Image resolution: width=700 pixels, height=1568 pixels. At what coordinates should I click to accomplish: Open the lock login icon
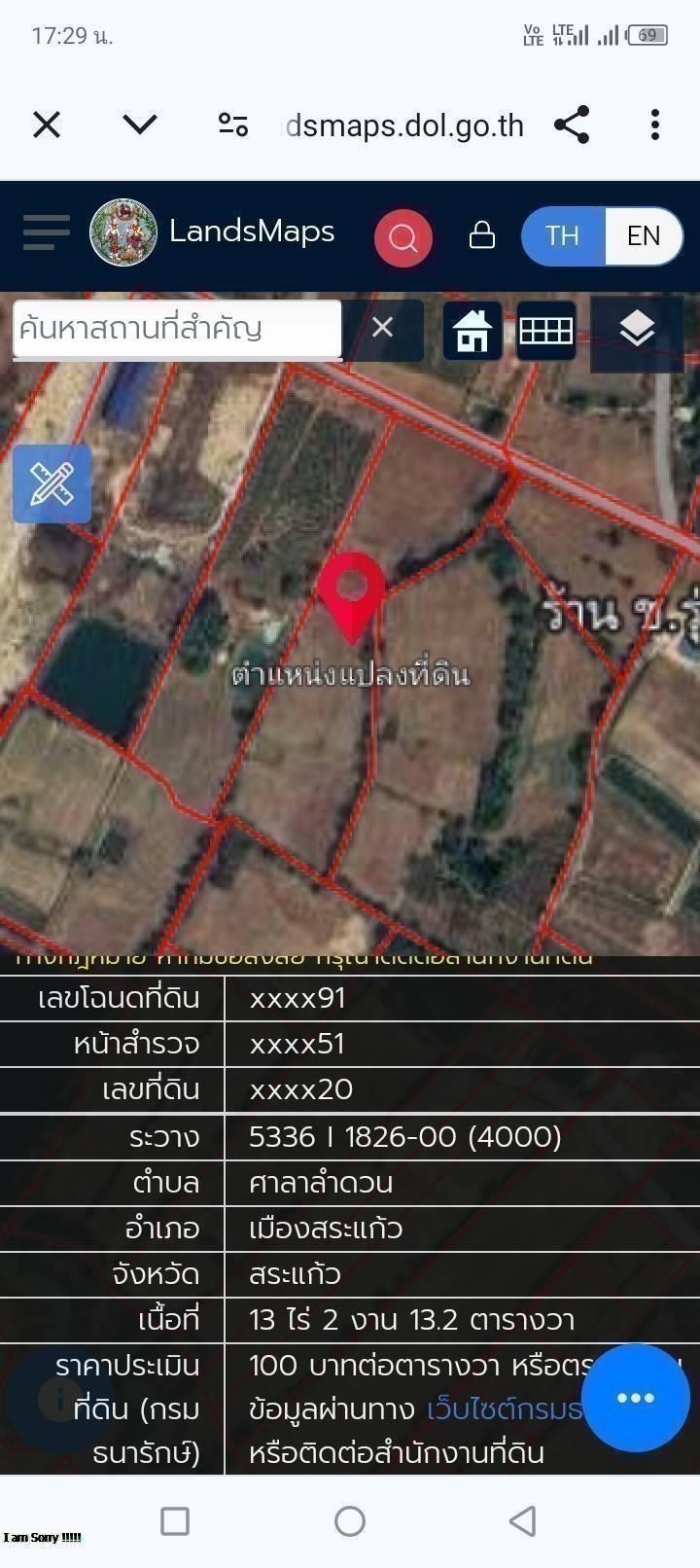[x=482, y=234]
